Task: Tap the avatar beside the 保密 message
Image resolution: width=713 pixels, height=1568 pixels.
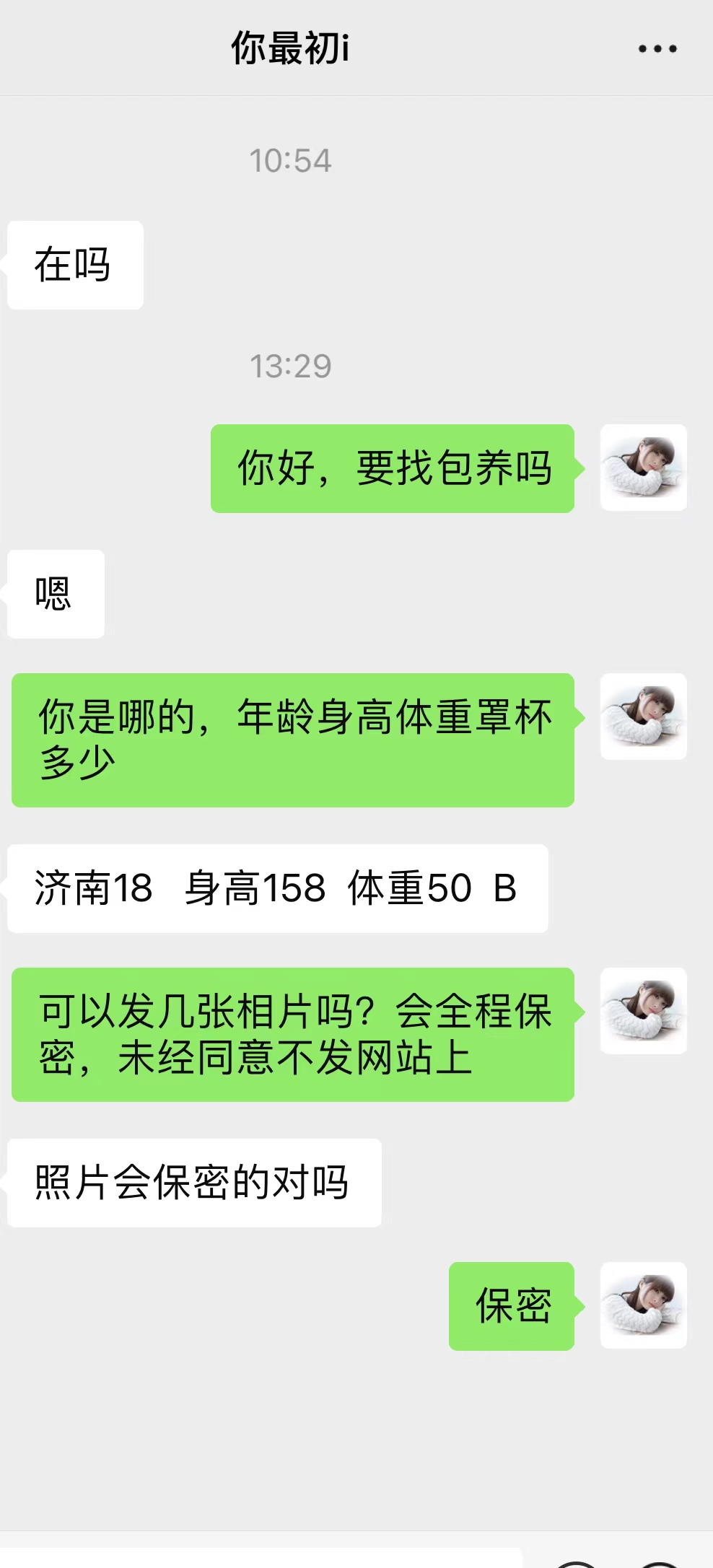Action: click(x=643, y=1305)
